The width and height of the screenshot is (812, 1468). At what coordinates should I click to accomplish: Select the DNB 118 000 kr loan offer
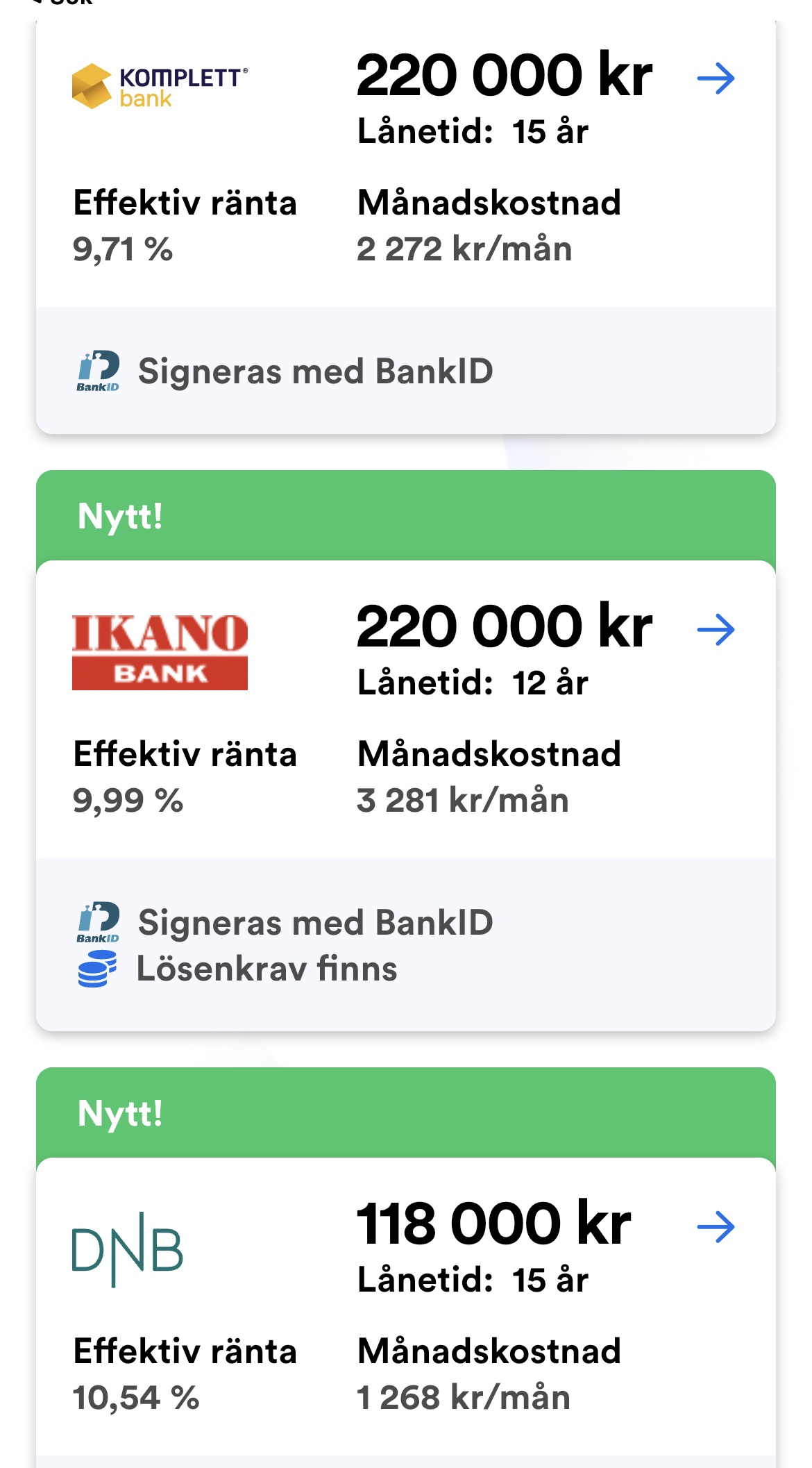pyautogui.click(x=716, y=1227)
